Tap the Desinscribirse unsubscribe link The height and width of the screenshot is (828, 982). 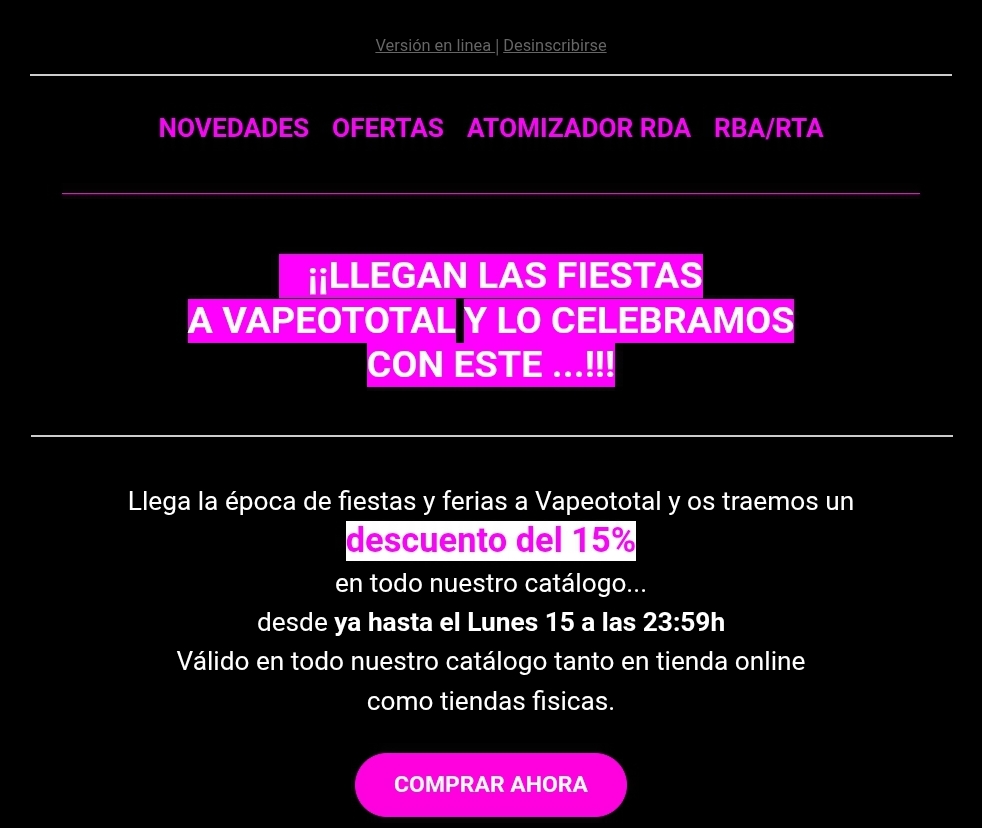(555, 45)
